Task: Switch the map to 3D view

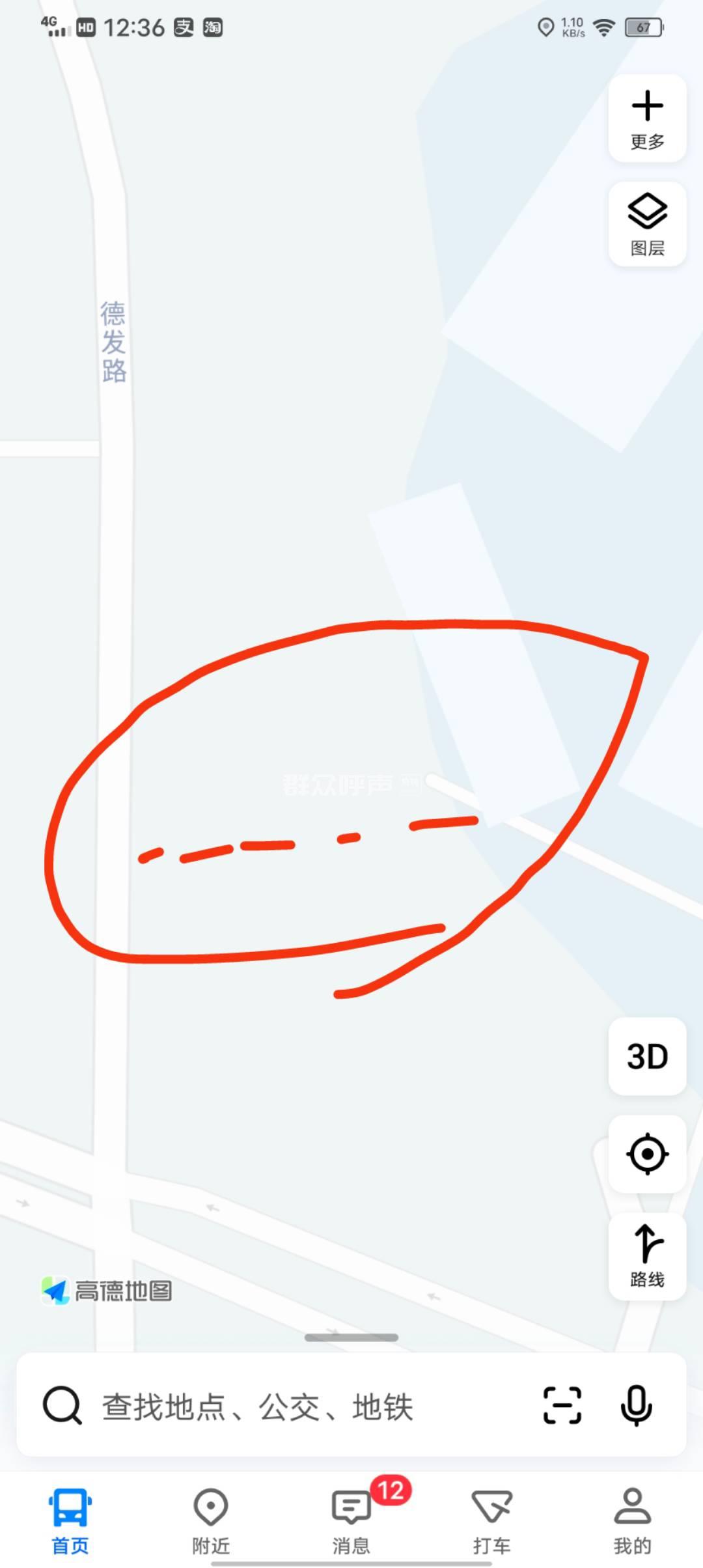Action: 647,1056
